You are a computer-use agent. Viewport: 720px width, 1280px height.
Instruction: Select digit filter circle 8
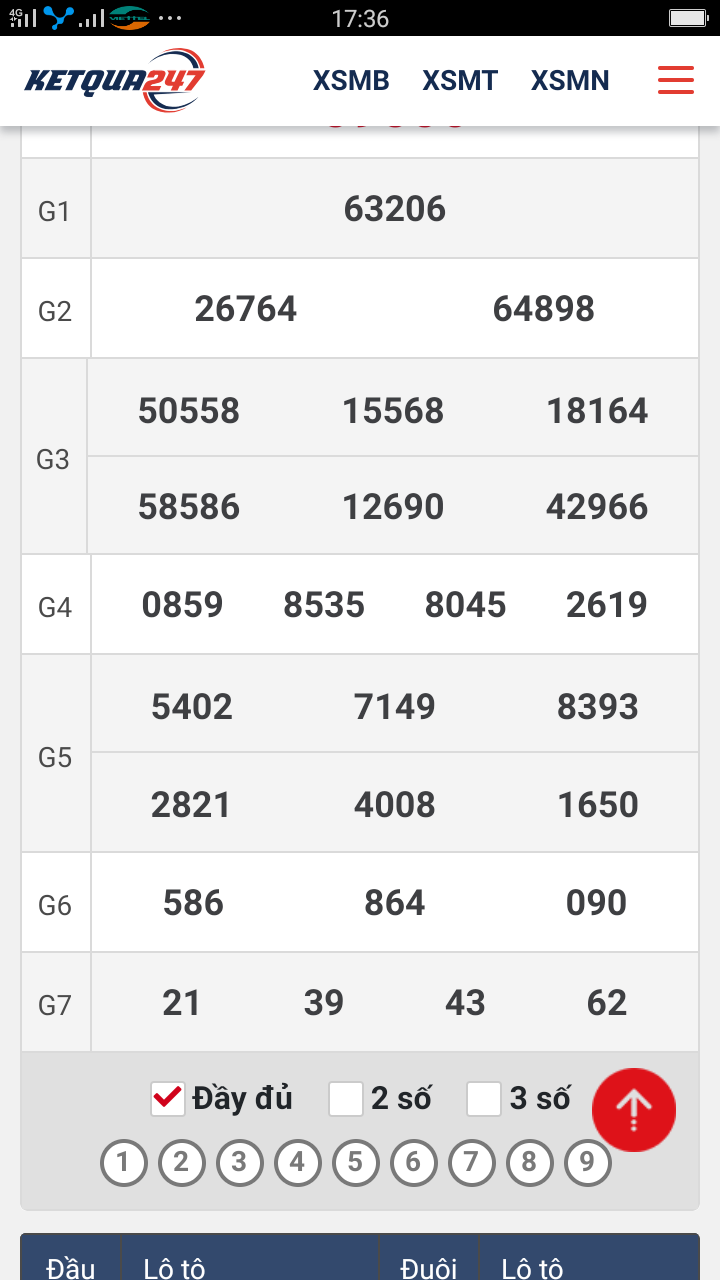pyautogui.click(x=529, y=1163)
